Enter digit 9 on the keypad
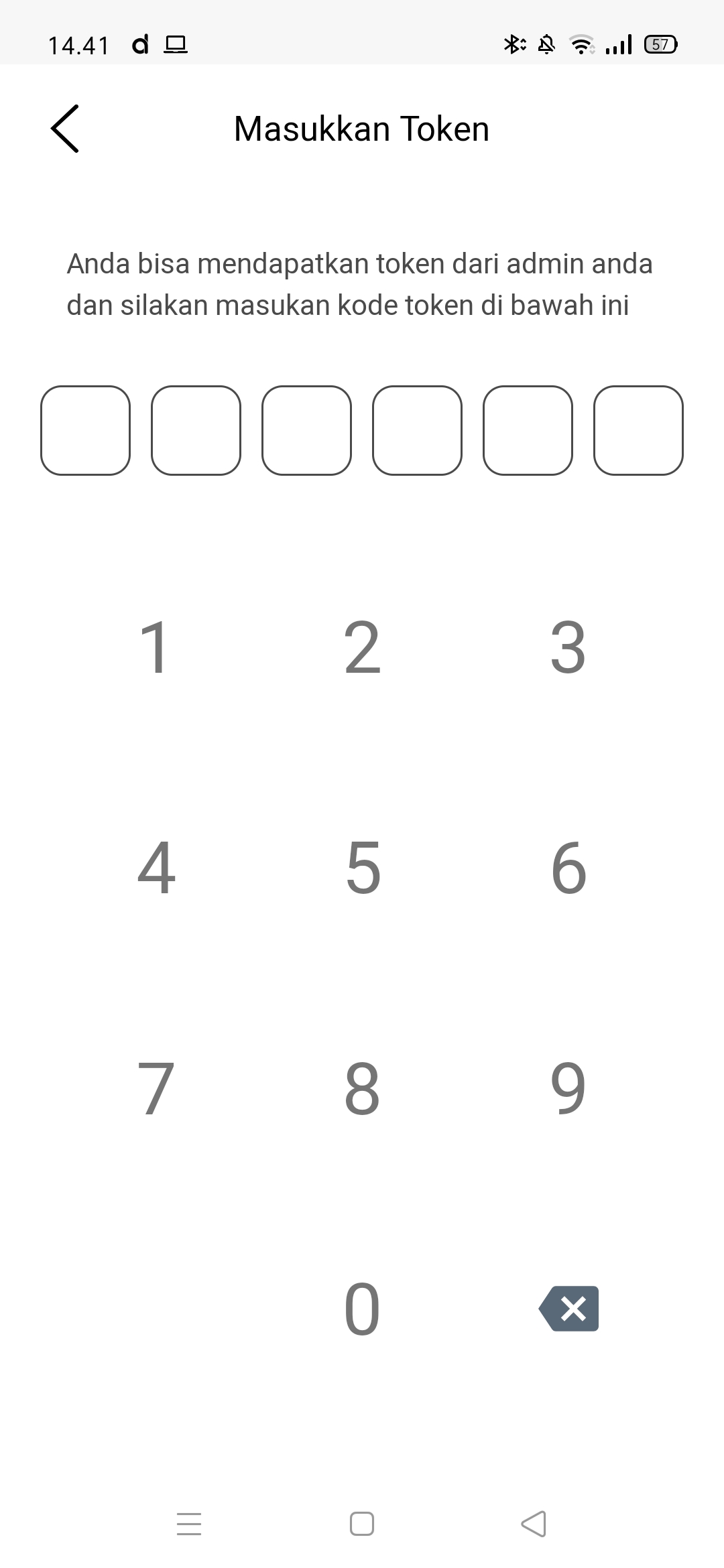 click(x=568, y=1088)
